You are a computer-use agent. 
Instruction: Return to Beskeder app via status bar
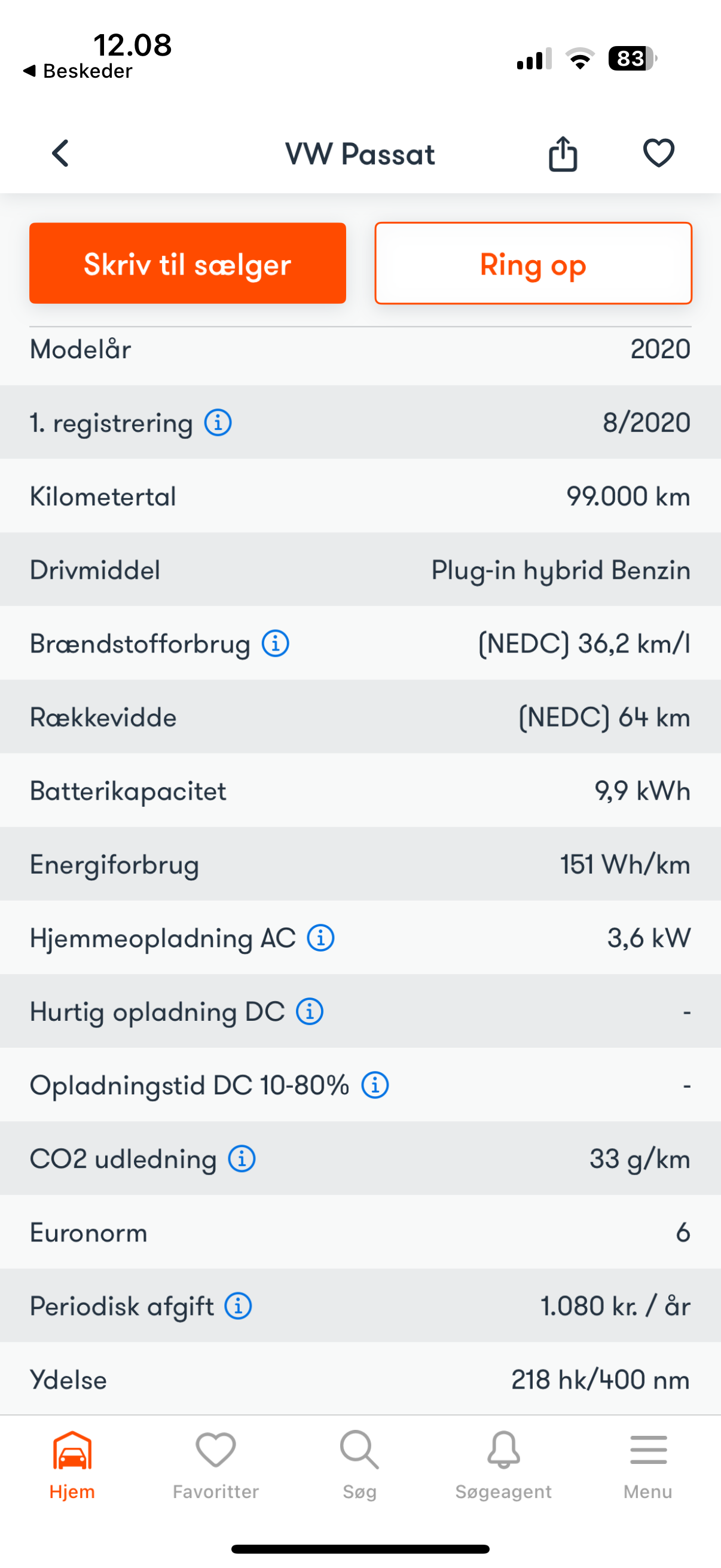pyautogui.click(x=78, y=71)
